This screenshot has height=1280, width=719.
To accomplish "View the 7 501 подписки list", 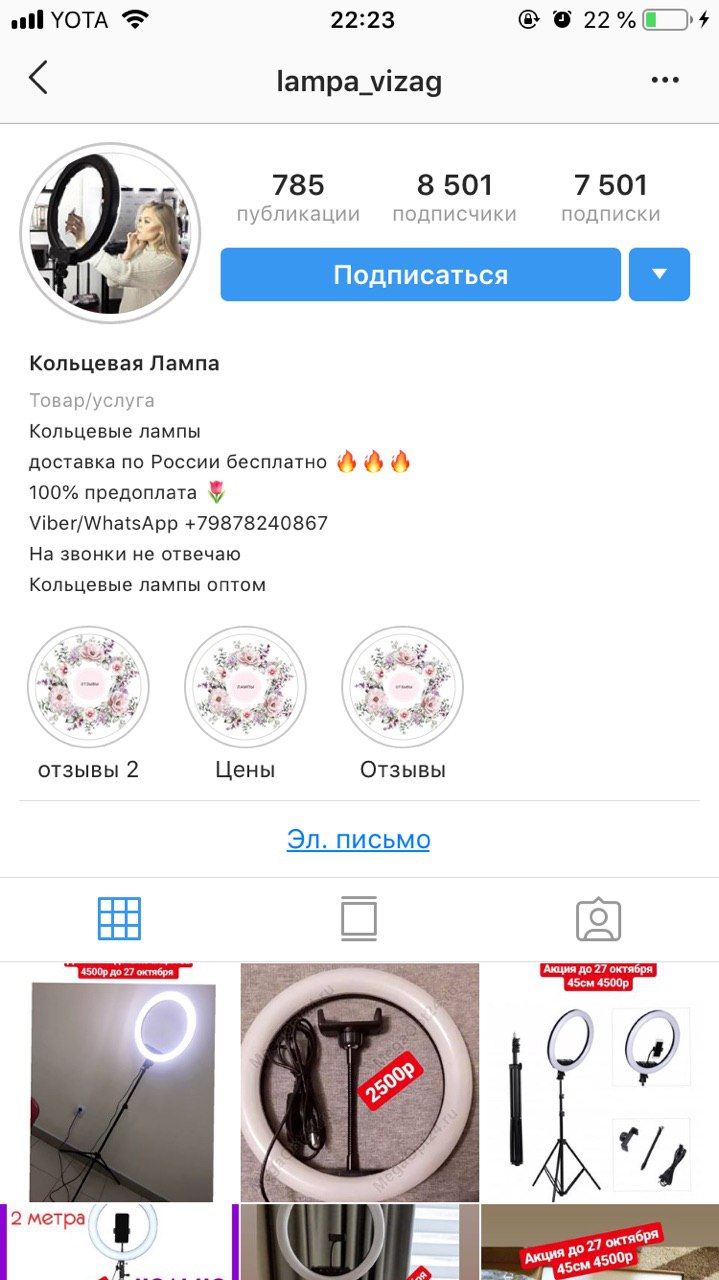I will [610, 197].
